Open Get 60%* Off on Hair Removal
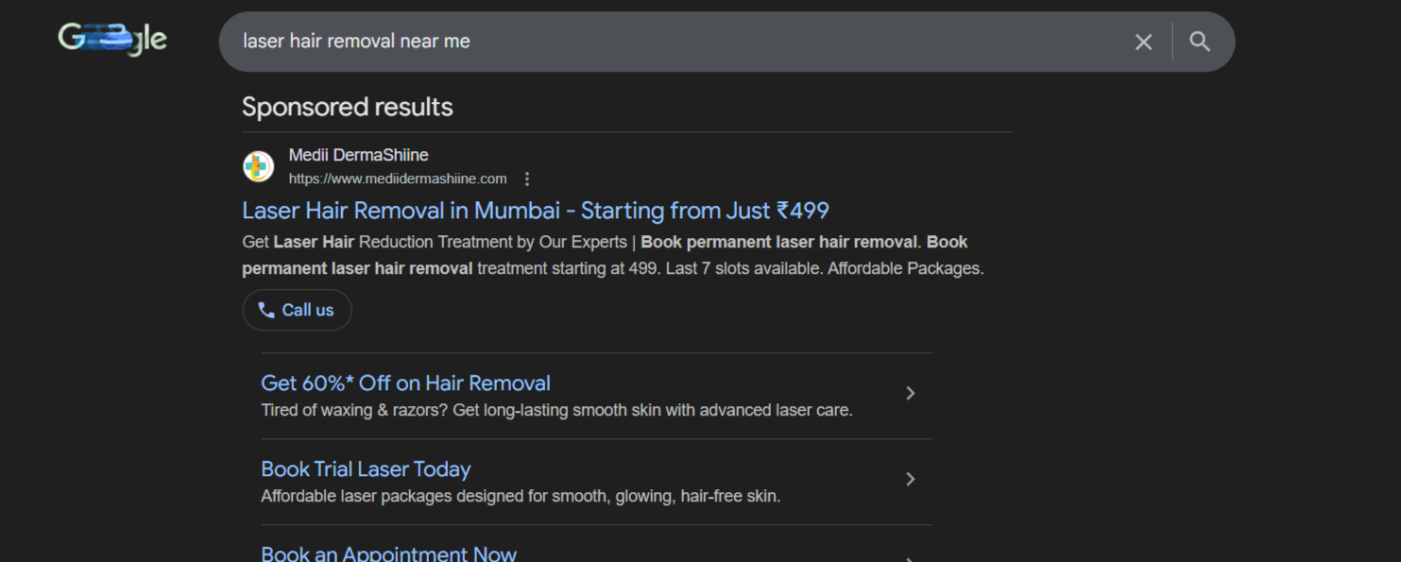 pos(405,383)
